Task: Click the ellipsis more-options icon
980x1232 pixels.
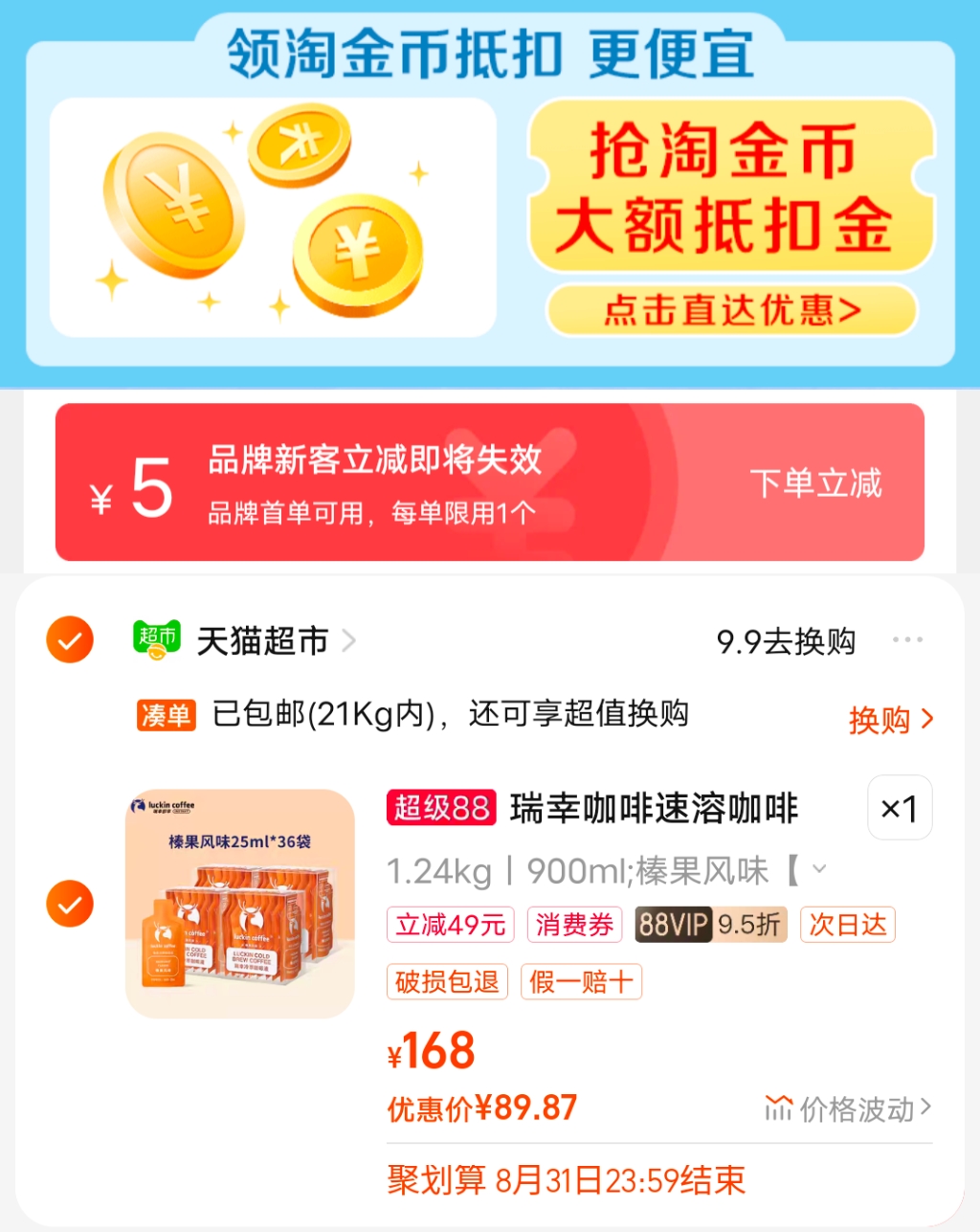Action: [908, 640]
